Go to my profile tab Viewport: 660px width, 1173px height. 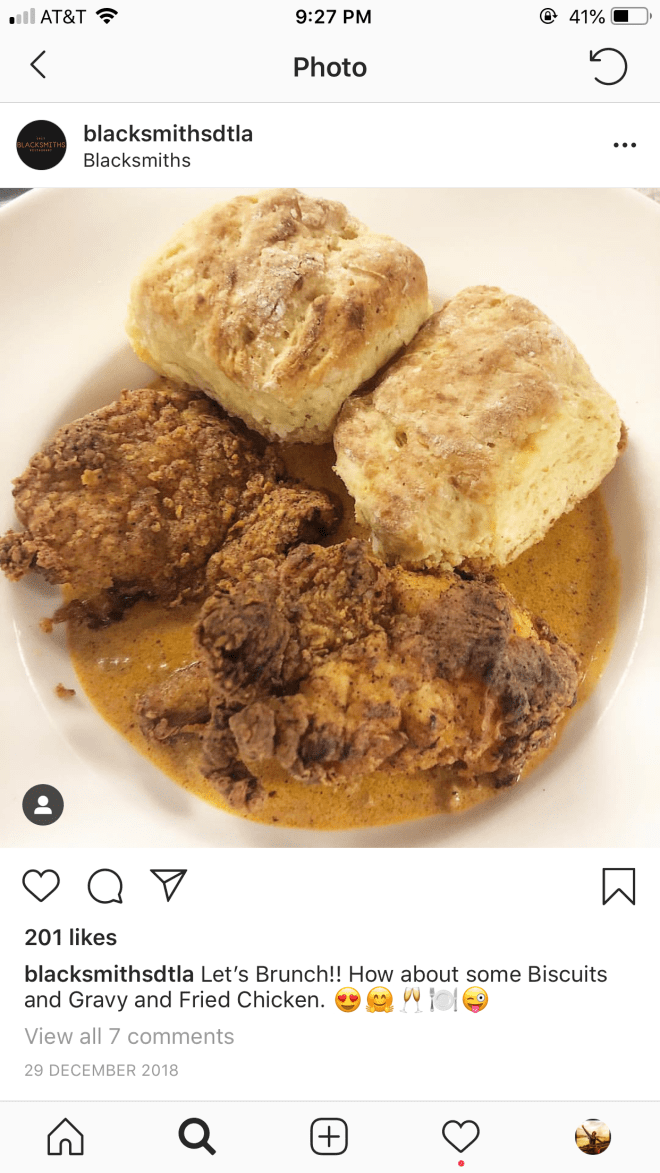click(x=593, y=1137)
